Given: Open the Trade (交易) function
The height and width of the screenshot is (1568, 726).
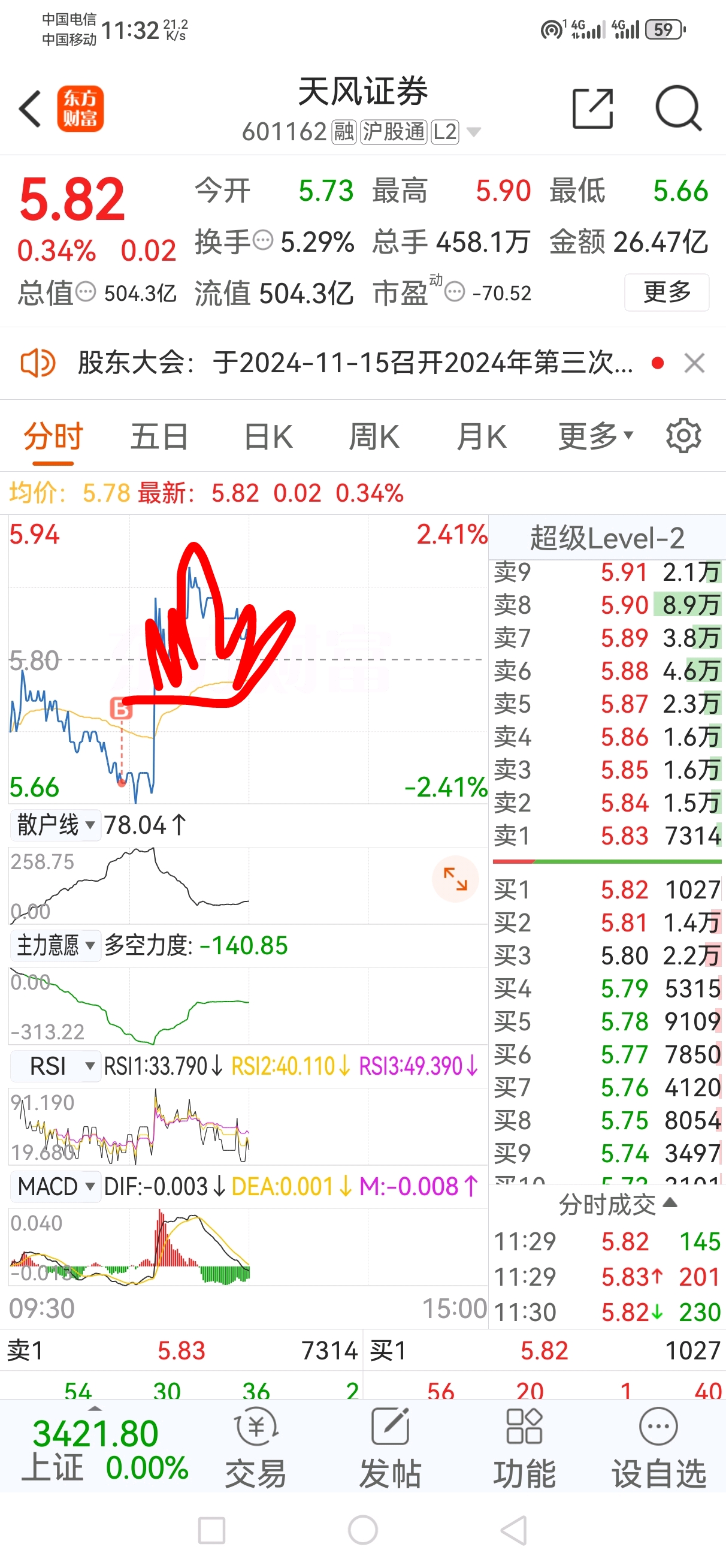Looking at the screenshot, I should click(x=256, y=1455).
